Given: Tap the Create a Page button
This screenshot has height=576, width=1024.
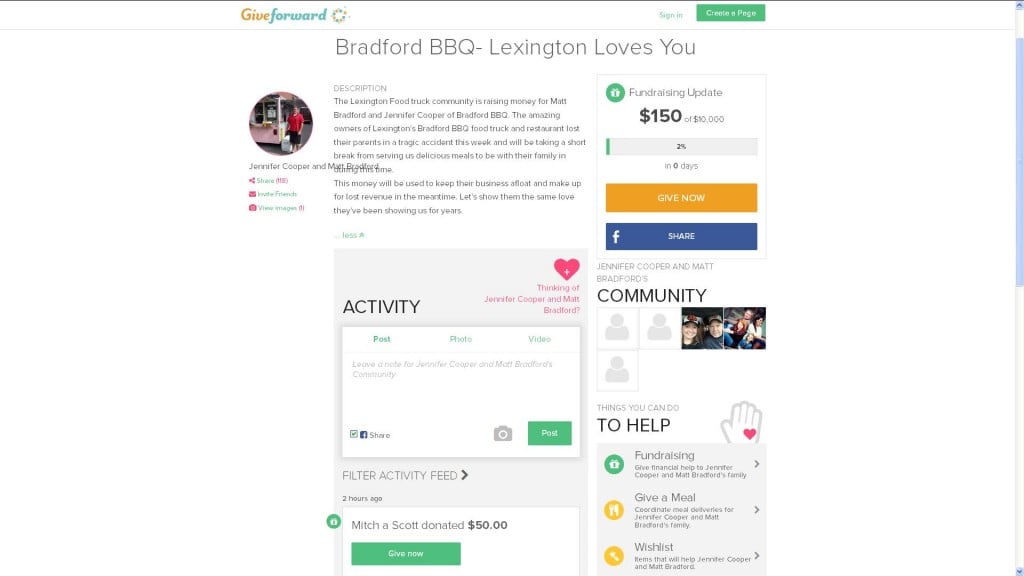Looking at the screenshot, I should coord(730,13).
